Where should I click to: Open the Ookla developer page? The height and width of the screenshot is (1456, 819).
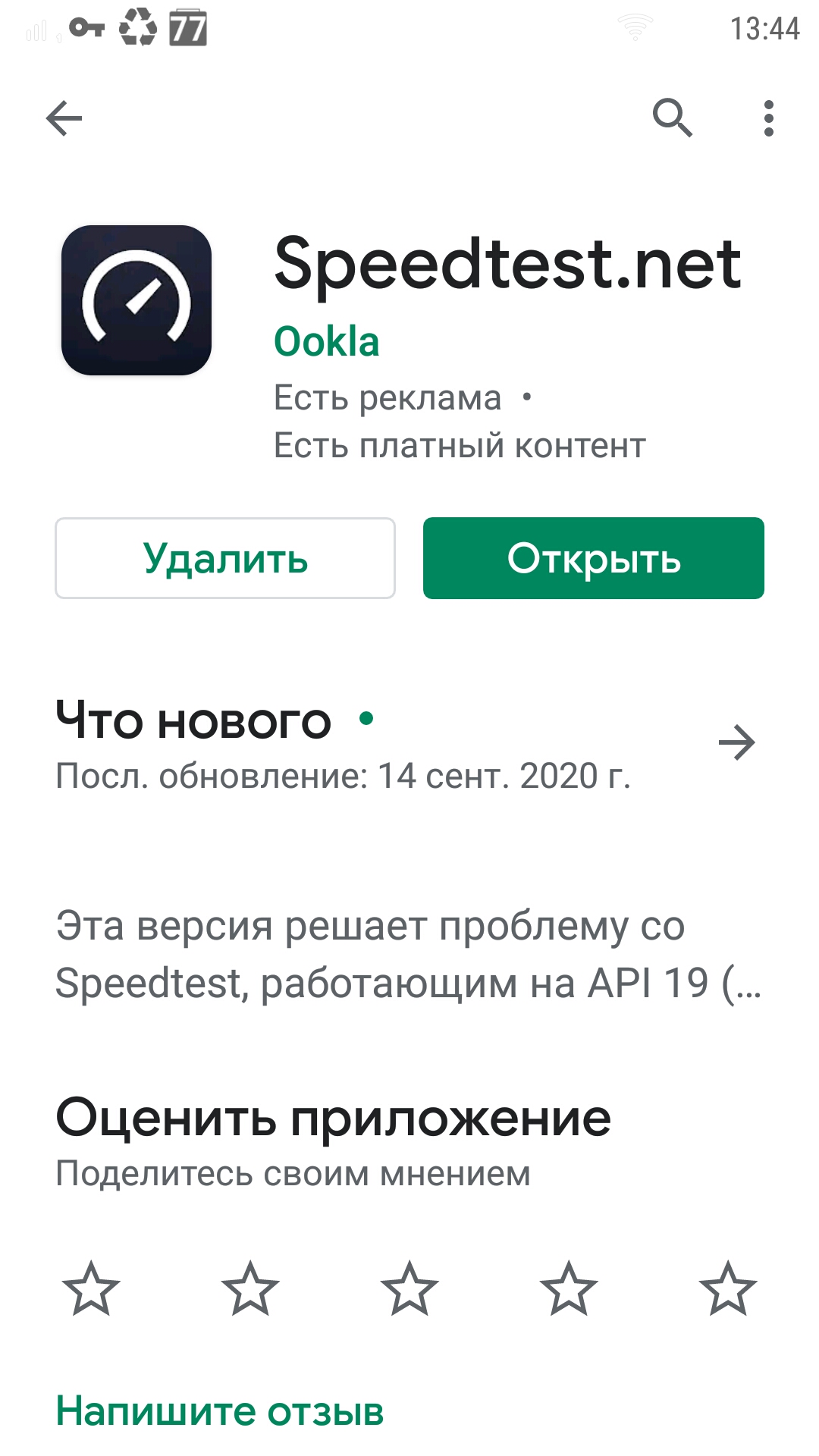tap(326, 342)
